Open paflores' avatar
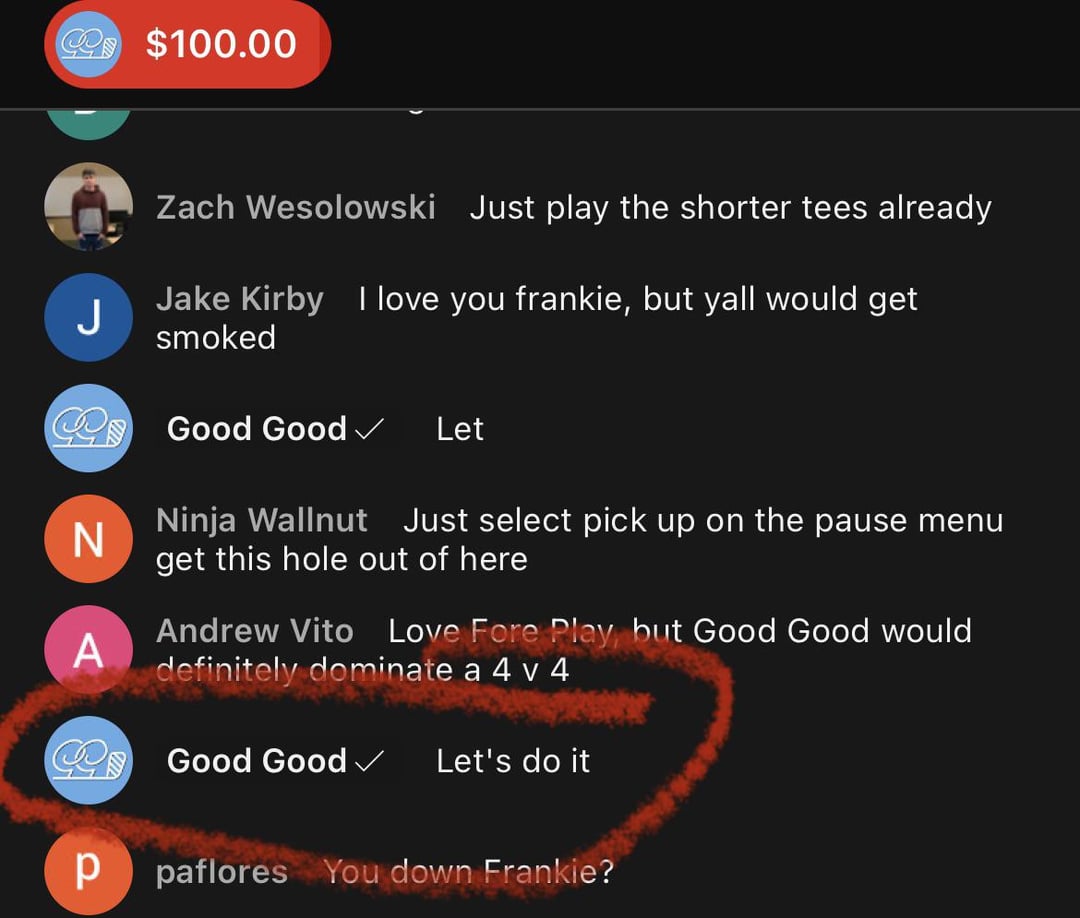Image resolution: width=1080 pixels, height=918 pixels. click(x=88, y=872)
